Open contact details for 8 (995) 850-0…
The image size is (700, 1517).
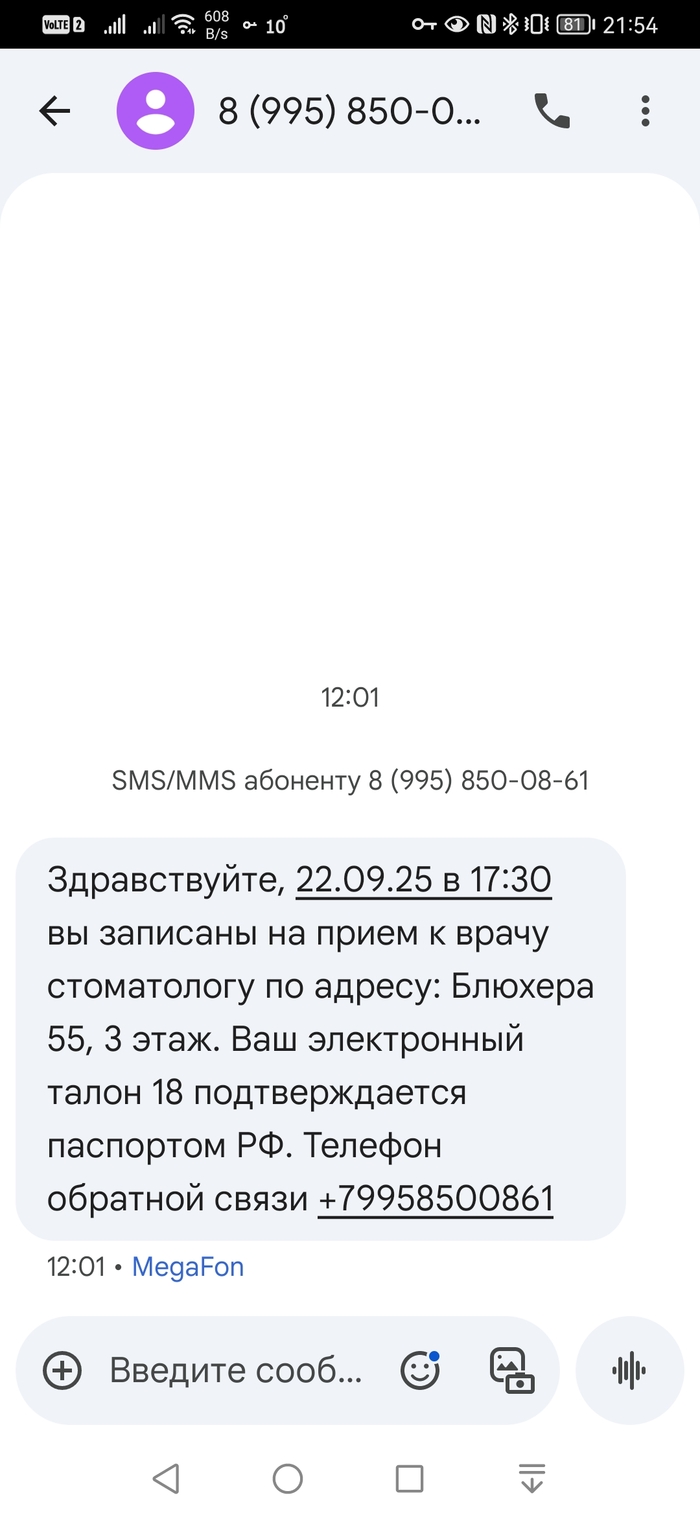(x=349, y=112)
